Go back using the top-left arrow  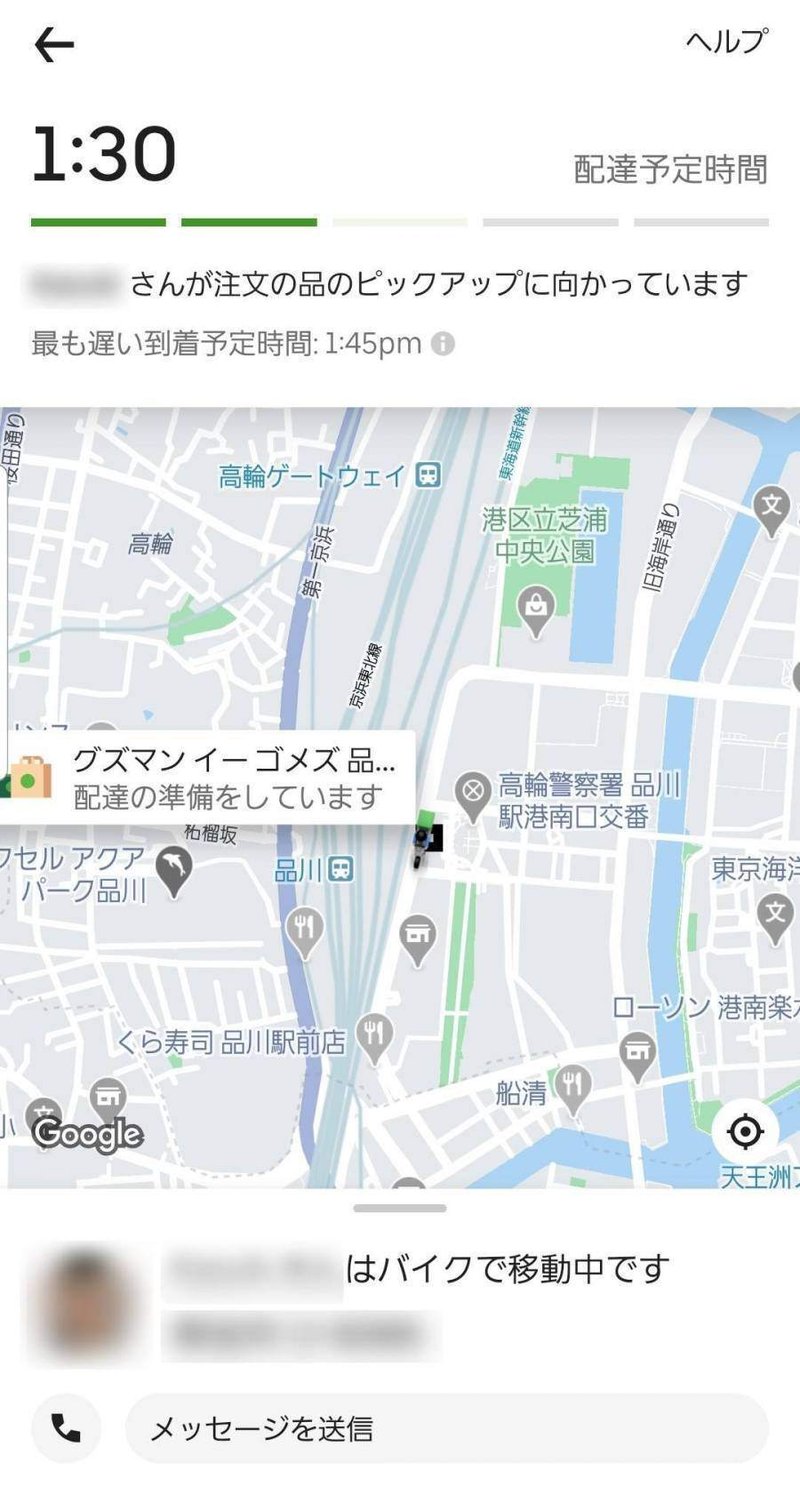pos(54,45)
